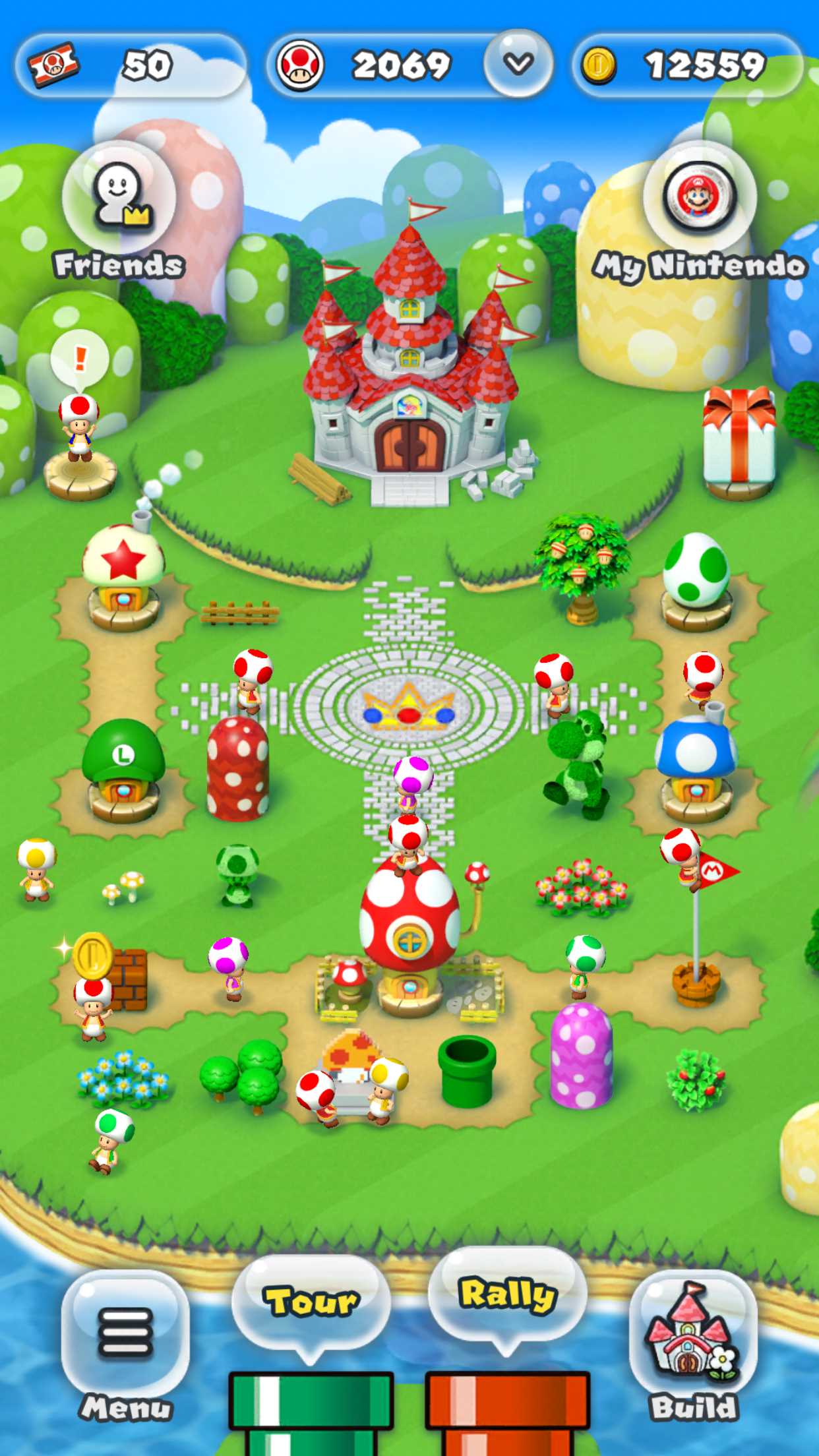This screenshot has width=819, height=1456.
Task: Expand the Toad count dropdown arrow
Action: (x=518, y=64)
